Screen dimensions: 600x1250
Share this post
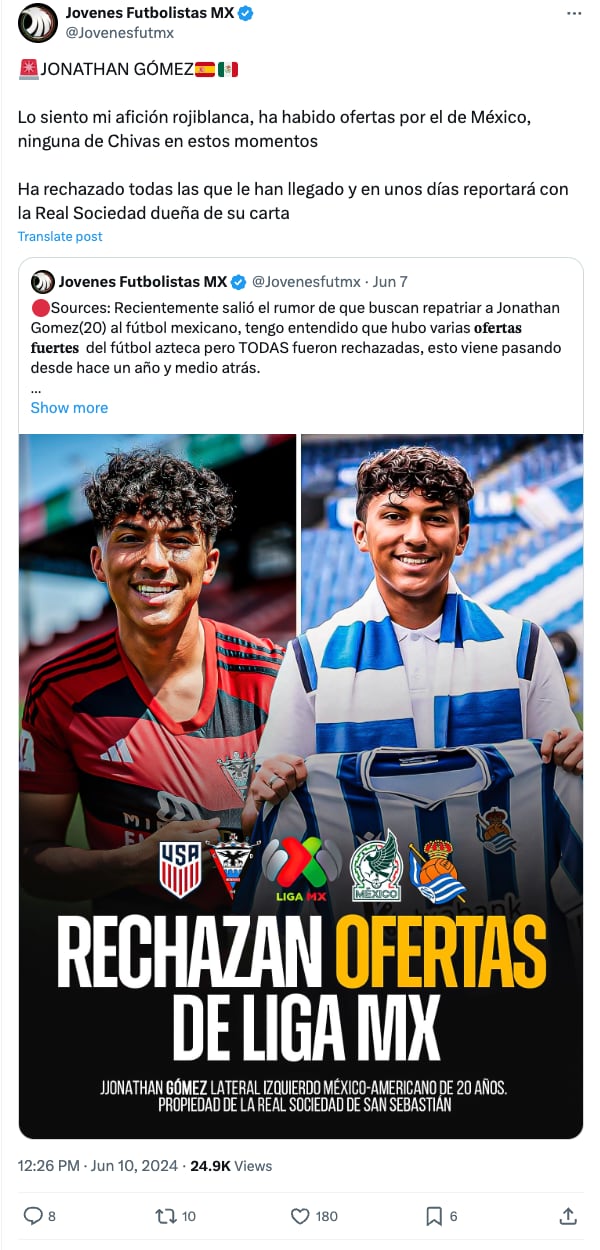point(567,1216)
